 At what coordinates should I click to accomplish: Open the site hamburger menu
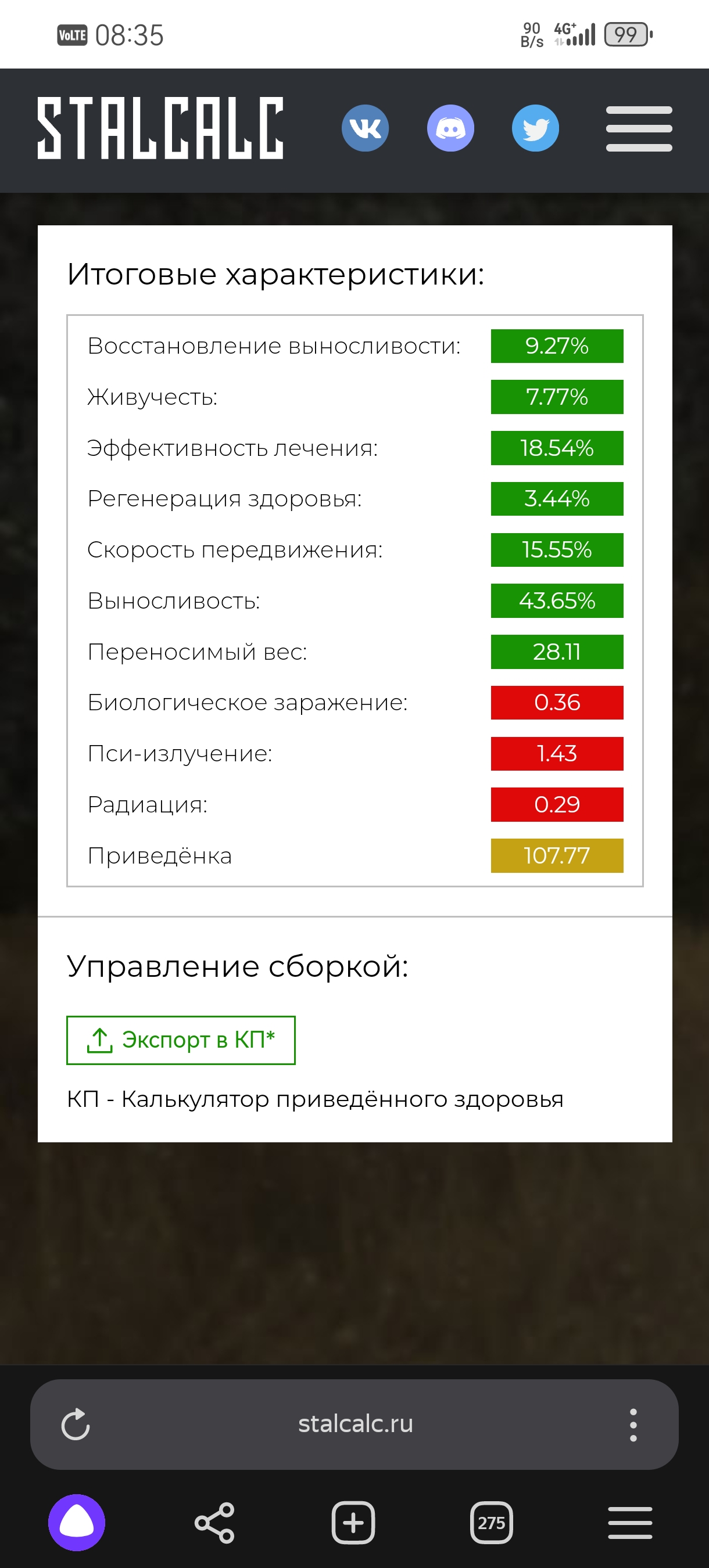point(638,128)
